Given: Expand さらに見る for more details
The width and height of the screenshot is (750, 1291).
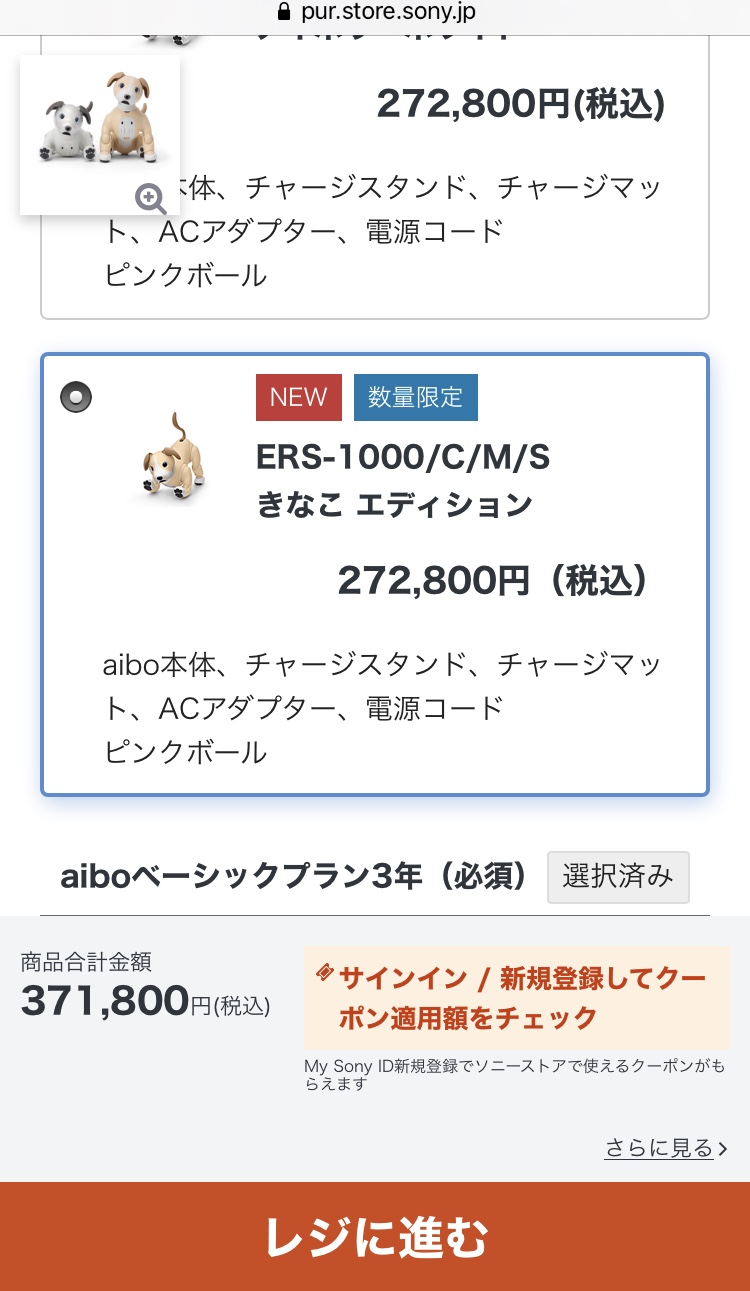Looking at the screenshot, I should point(666,1148).
